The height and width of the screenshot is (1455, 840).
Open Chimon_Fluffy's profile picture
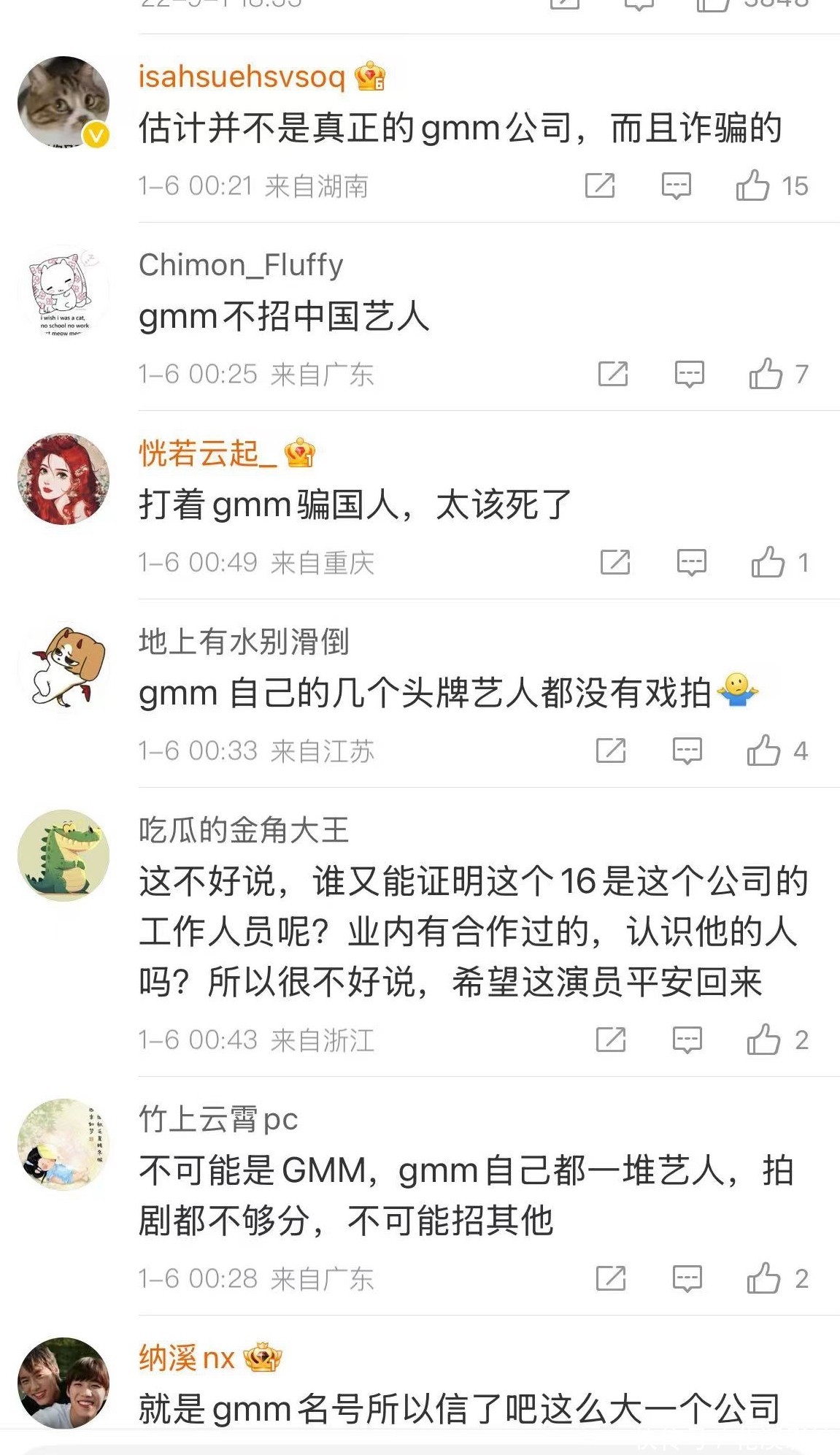click(x=63, y=291)
